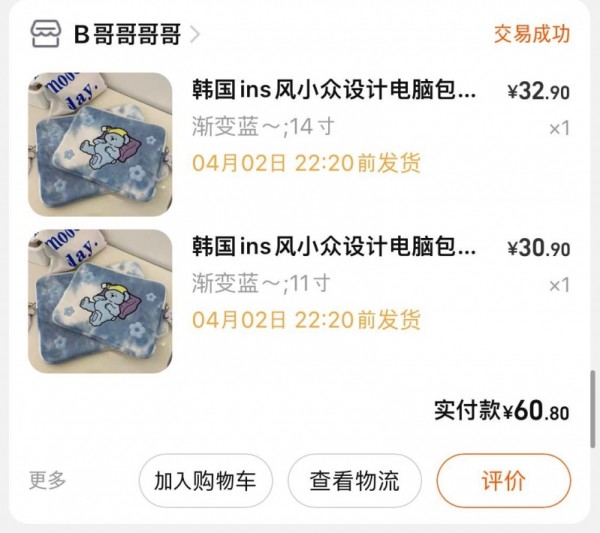Tap 加入购物车 button
Image resolution: width=600 pixels, height=533 pixels.
click(205, 481)
